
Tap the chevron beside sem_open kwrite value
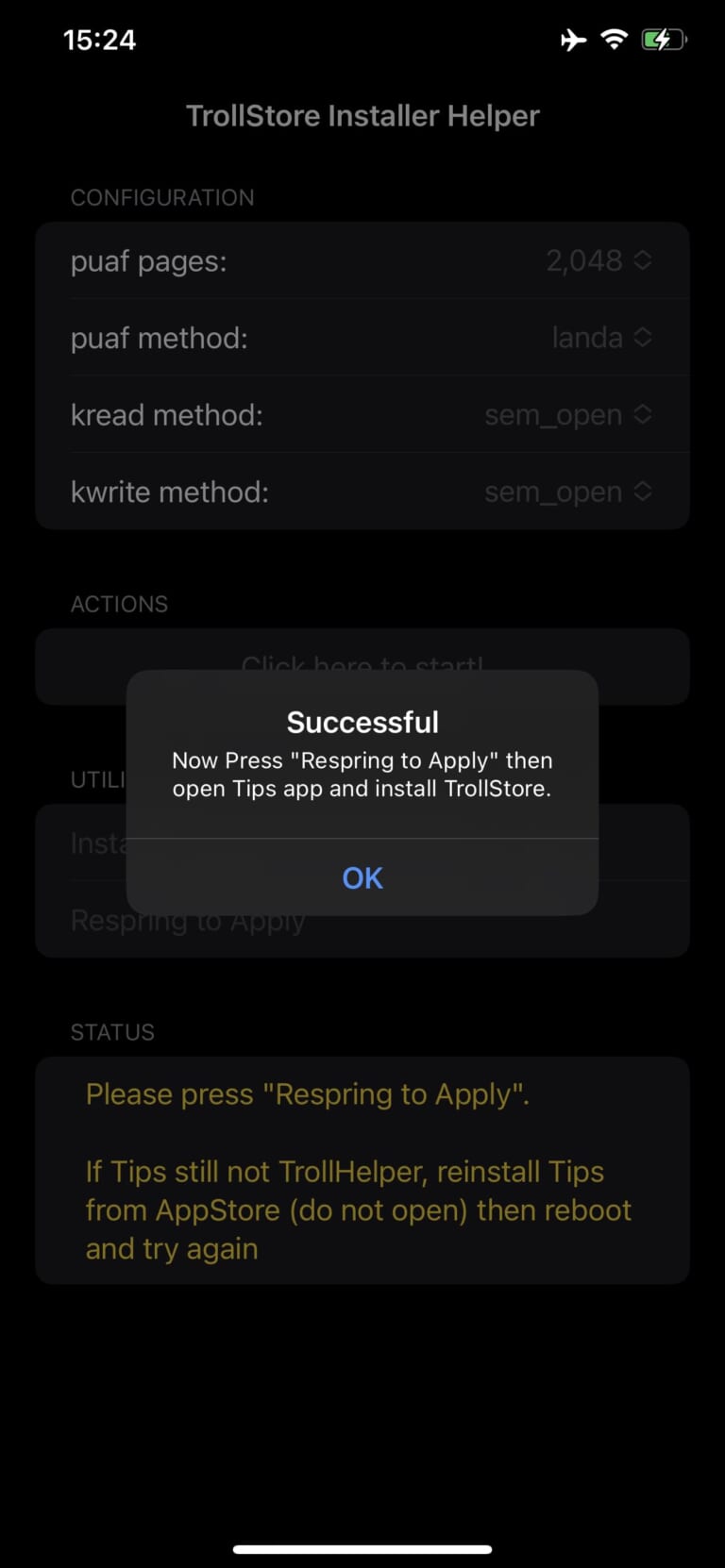641,491
